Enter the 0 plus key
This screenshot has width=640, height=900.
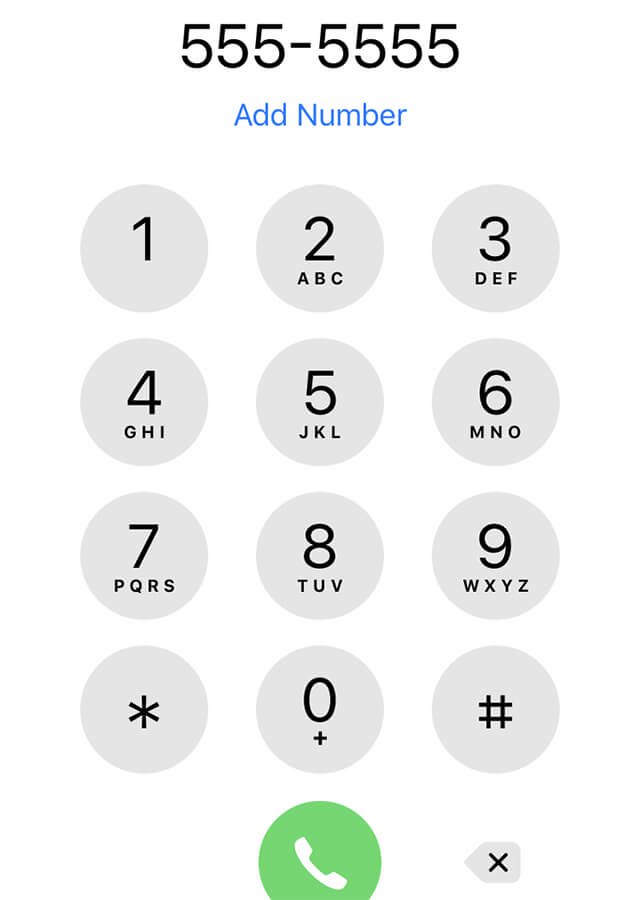[x=320, y=710]
